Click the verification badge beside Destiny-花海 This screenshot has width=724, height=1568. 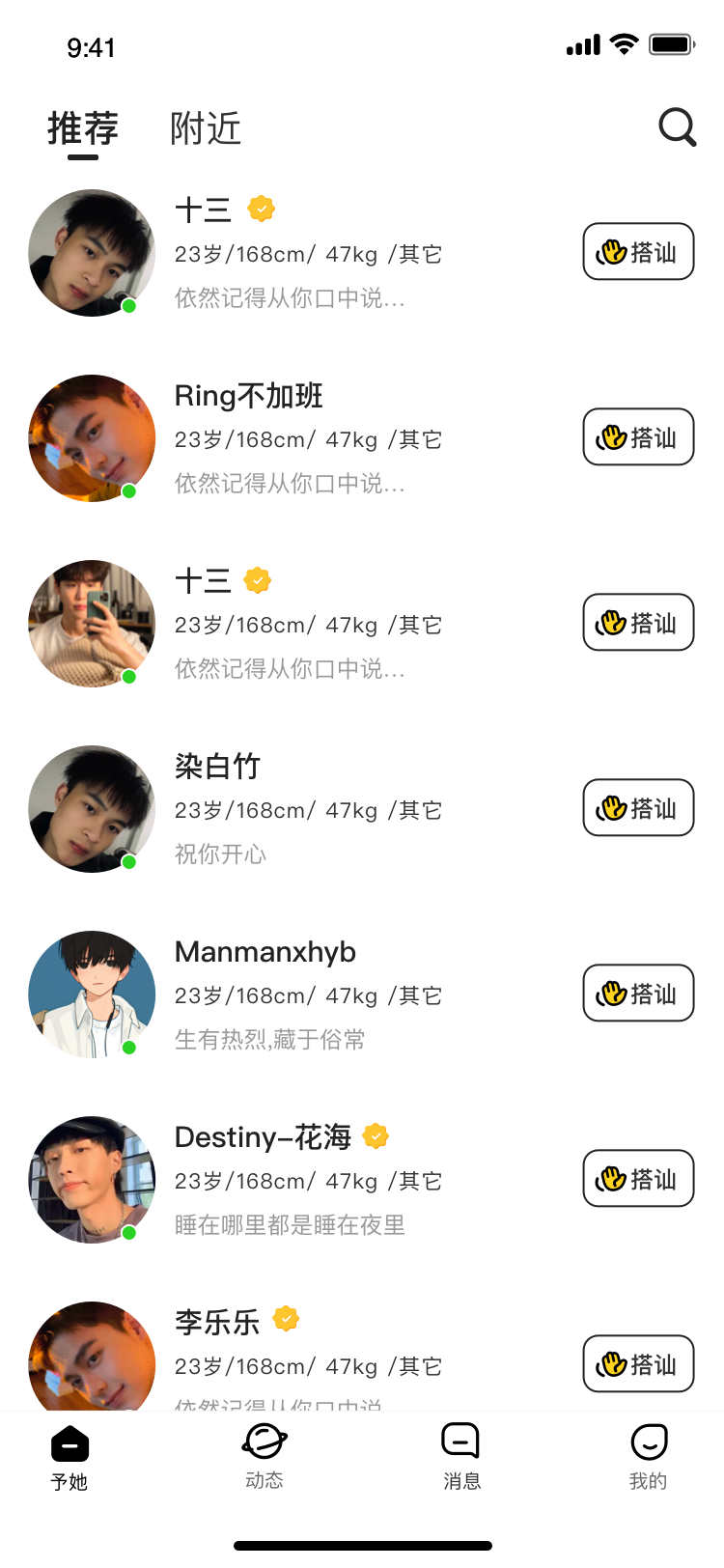(375, 1136)
